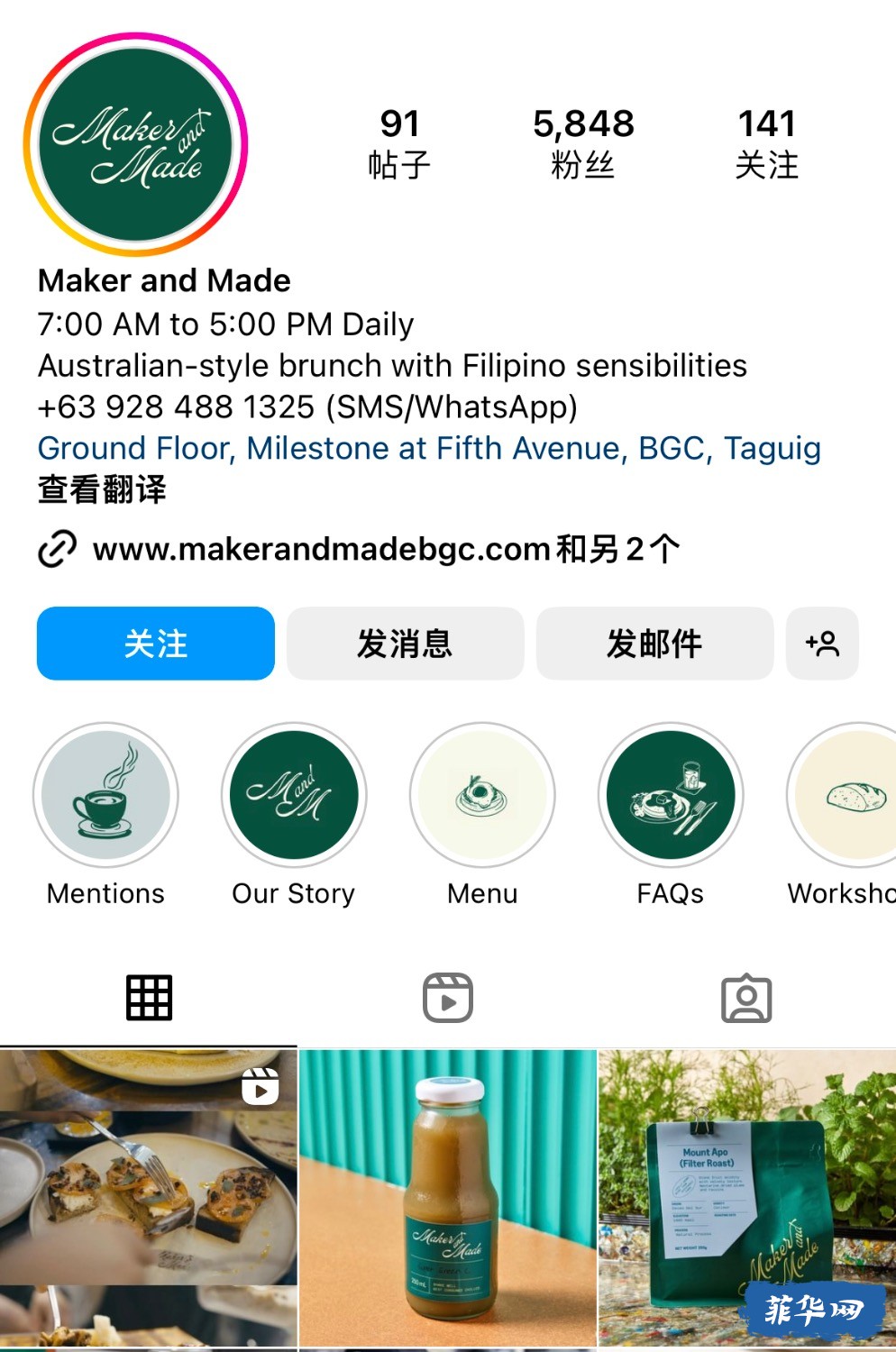Open the 141 following list
This screenshot has height=1352, width=896.
pos(766,142)
